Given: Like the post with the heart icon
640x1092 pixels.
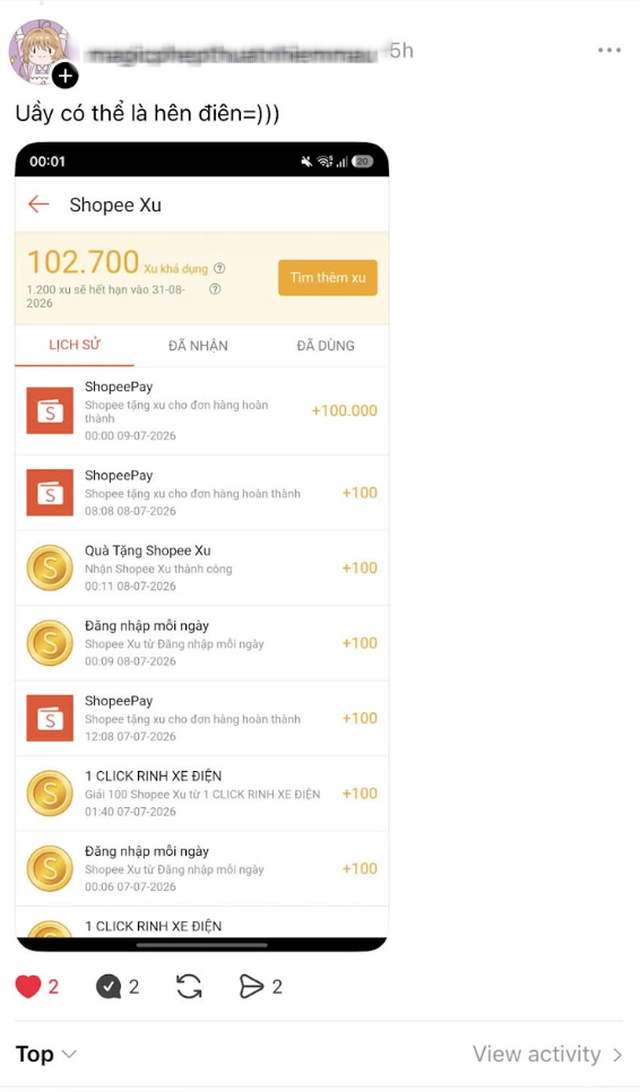Looking at the screenshot, I should pyautogui.click(x=29, y=986).
